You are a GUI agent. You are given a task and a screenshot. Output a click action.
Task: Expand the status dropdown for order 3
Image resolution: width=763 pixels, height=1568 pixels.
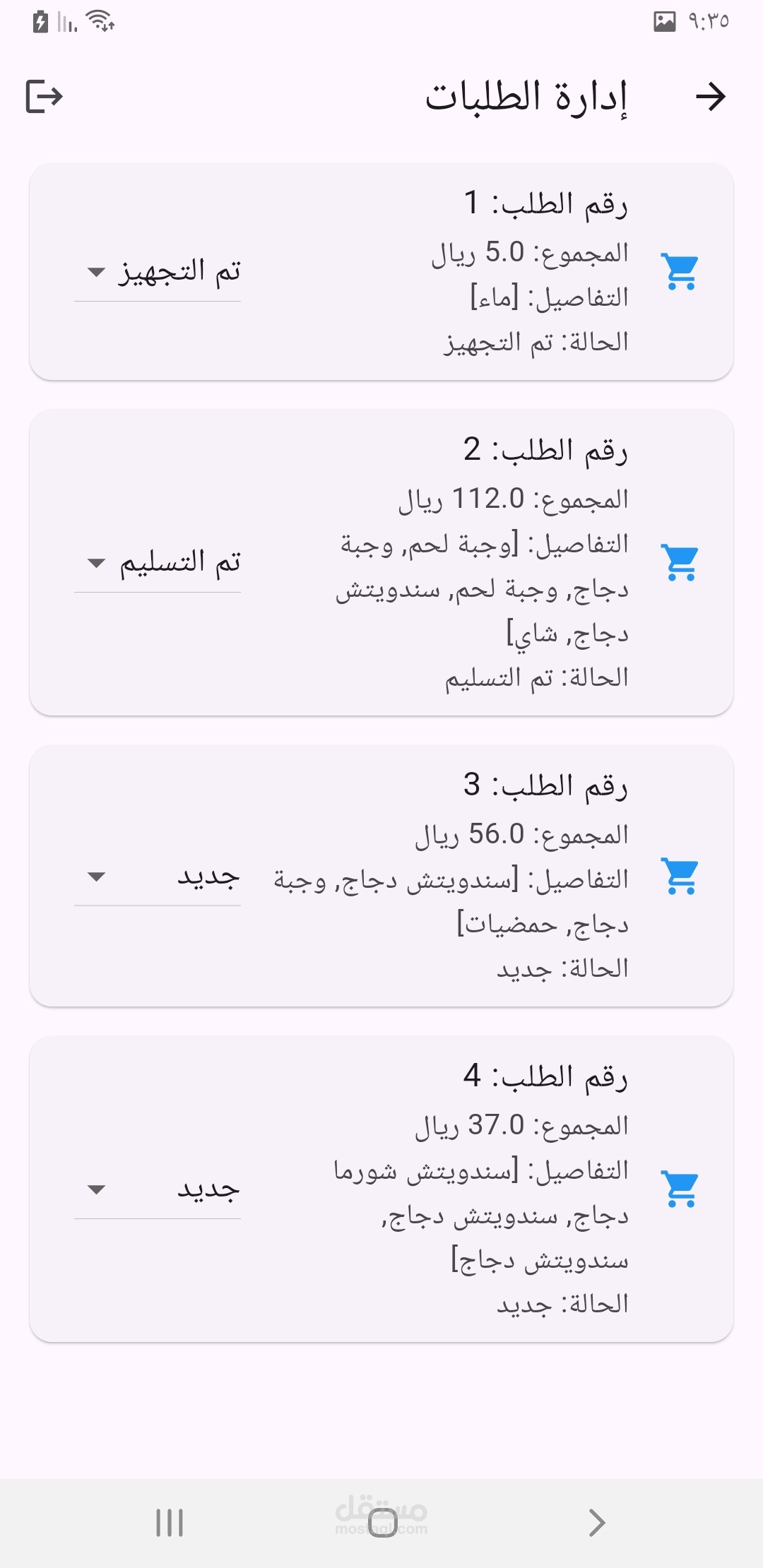tap(158, 877)
